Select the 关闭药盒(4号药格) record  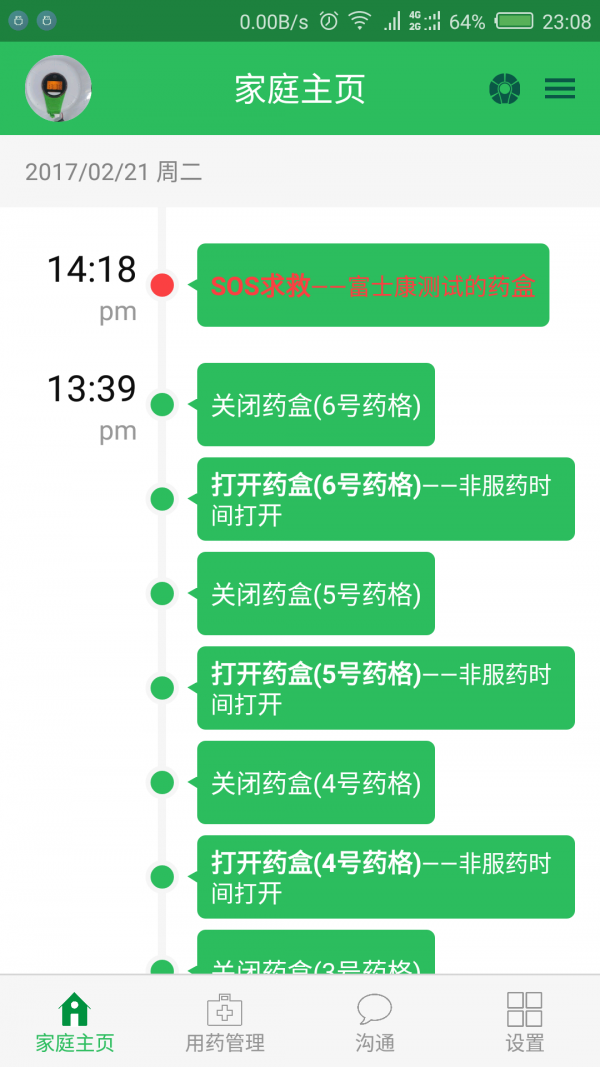click(x=316, y=782)
